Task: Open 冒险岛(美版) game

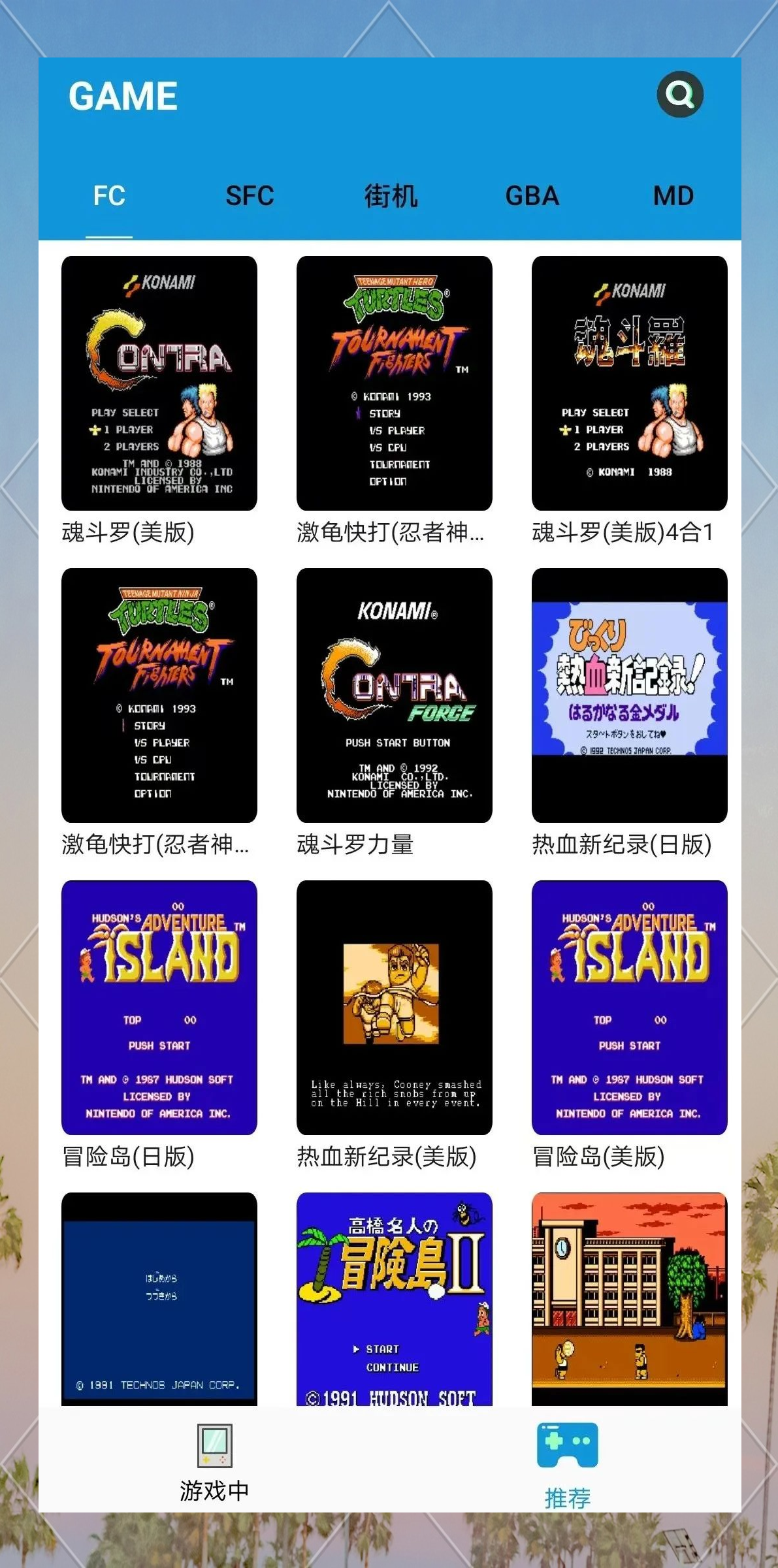Action: (629, 1008)
